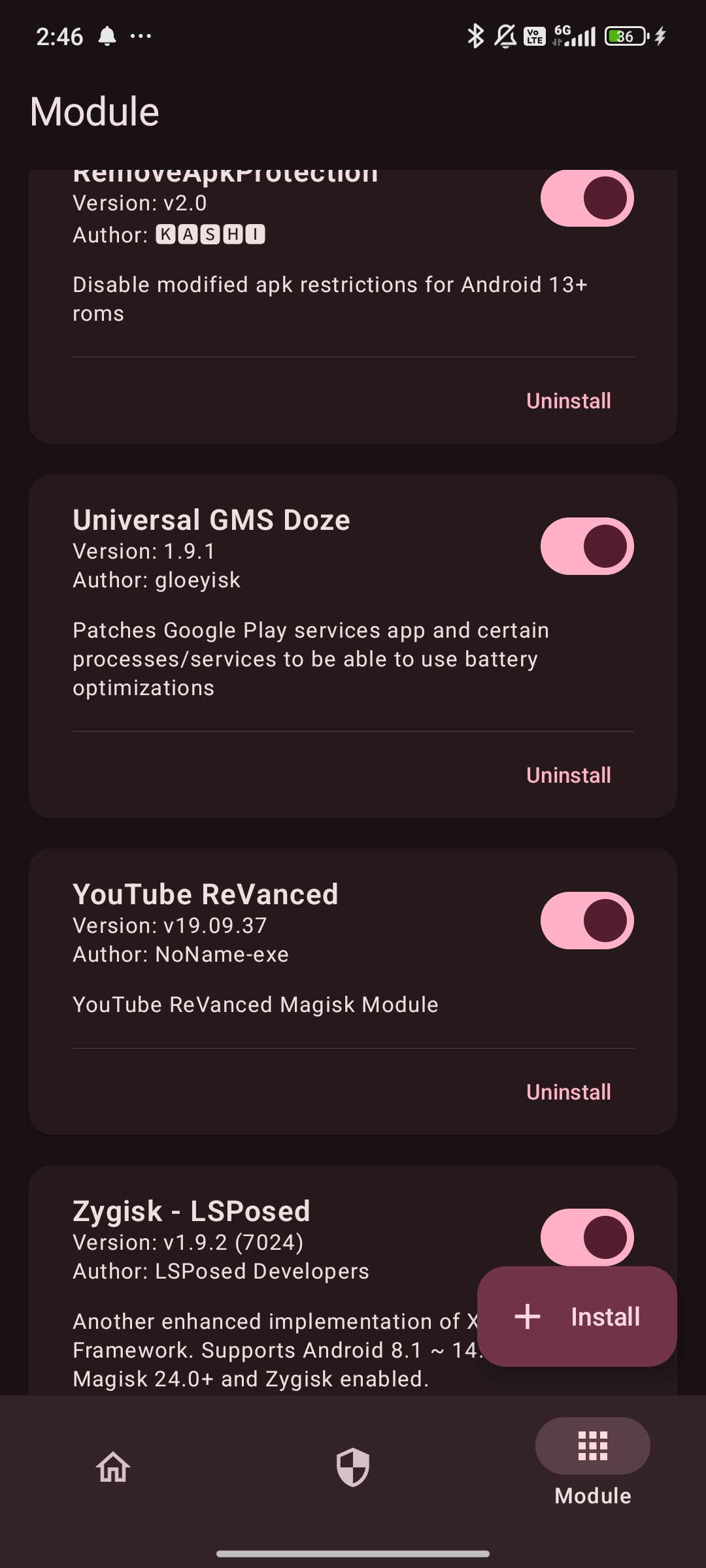Disable the RemoveApkProtection module toggle

click(587, 198)
